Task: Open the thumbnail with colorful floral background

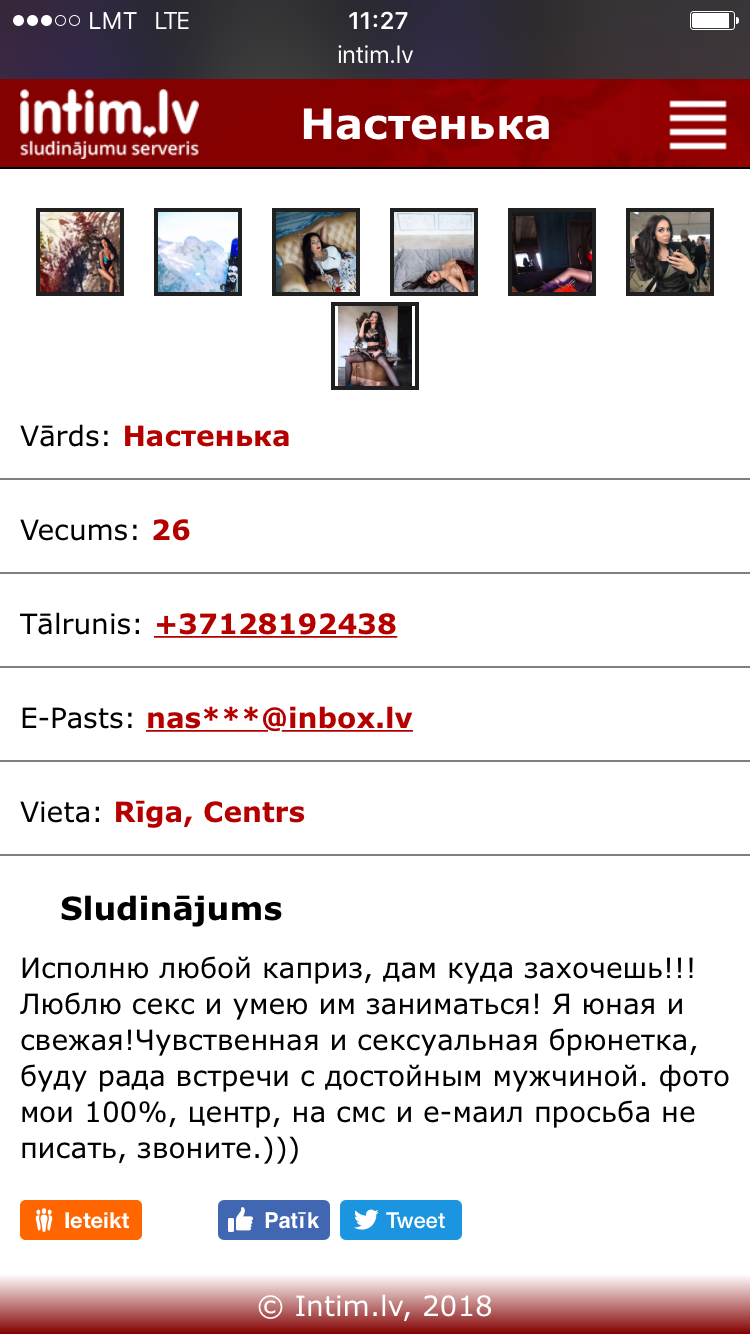Action: [x=80, y=252]
